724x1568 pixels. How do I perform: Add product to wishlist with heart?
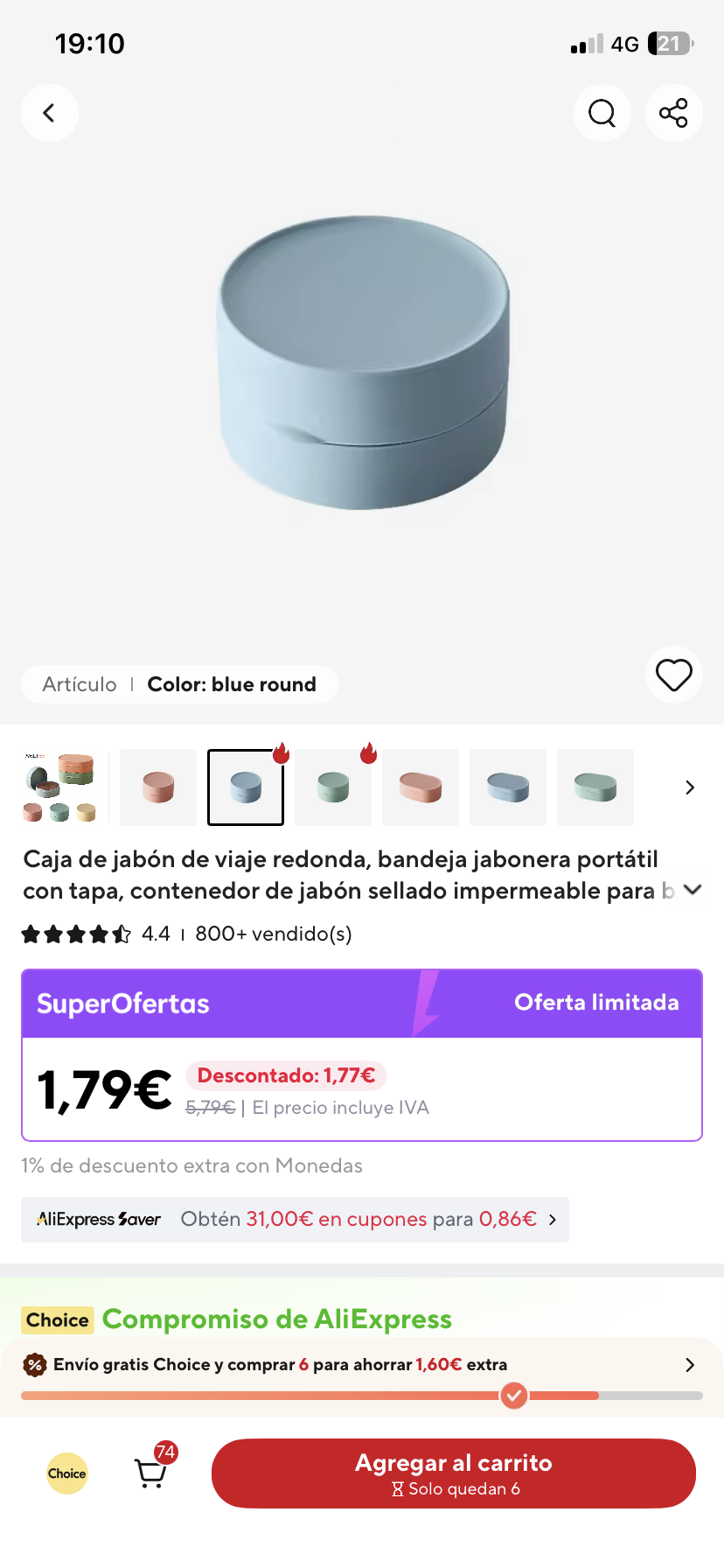[673, 675]
